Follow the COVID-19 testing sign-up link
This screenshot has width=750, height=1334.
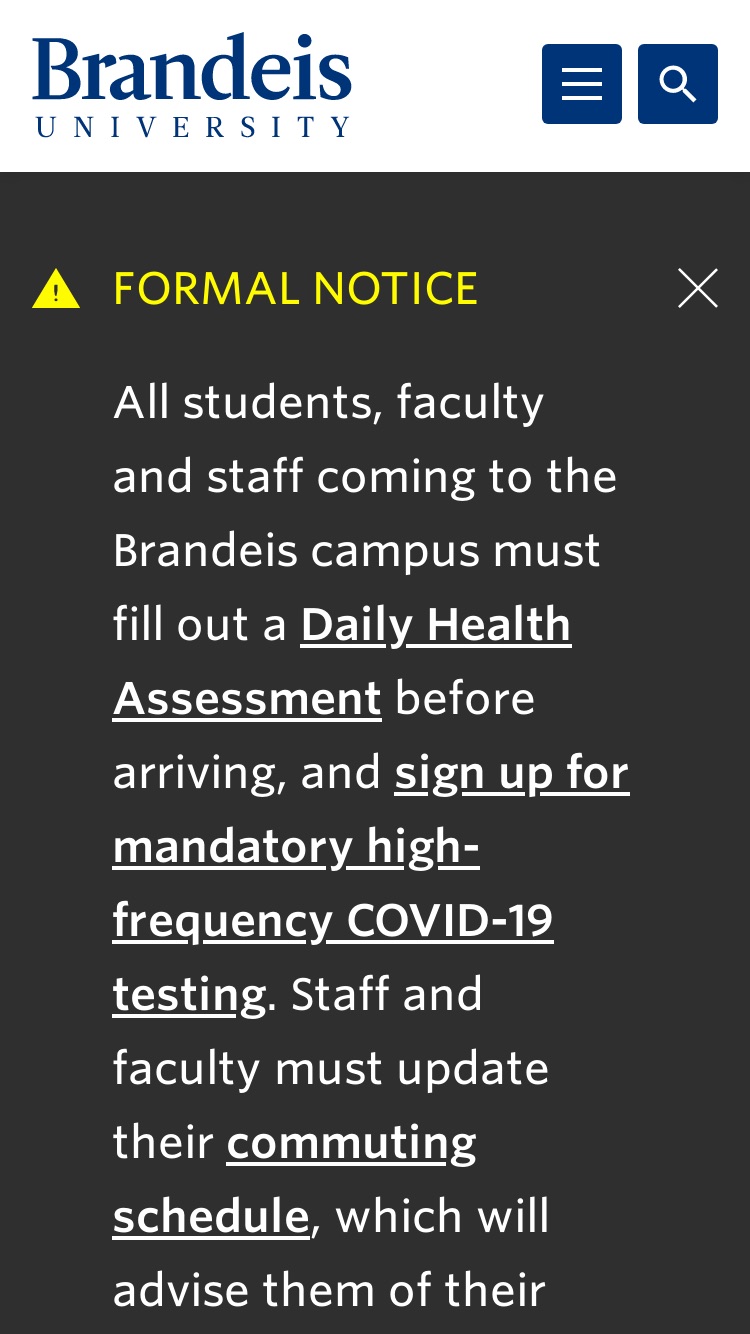point(371,883)
